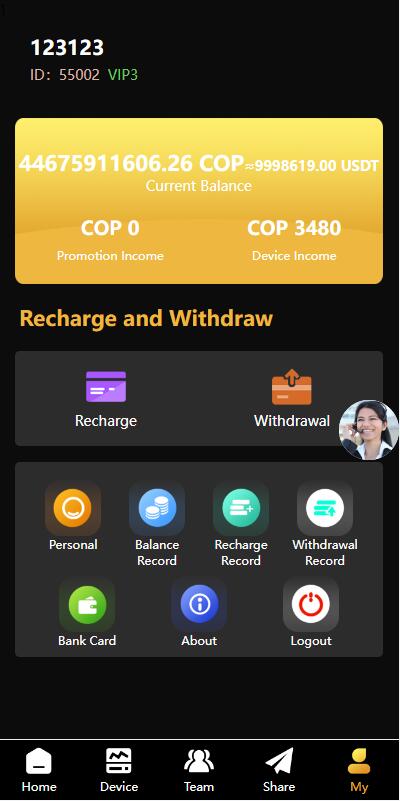Open the About page
The width and height of the screenshot is (400, 801).
tap(199, 613)
